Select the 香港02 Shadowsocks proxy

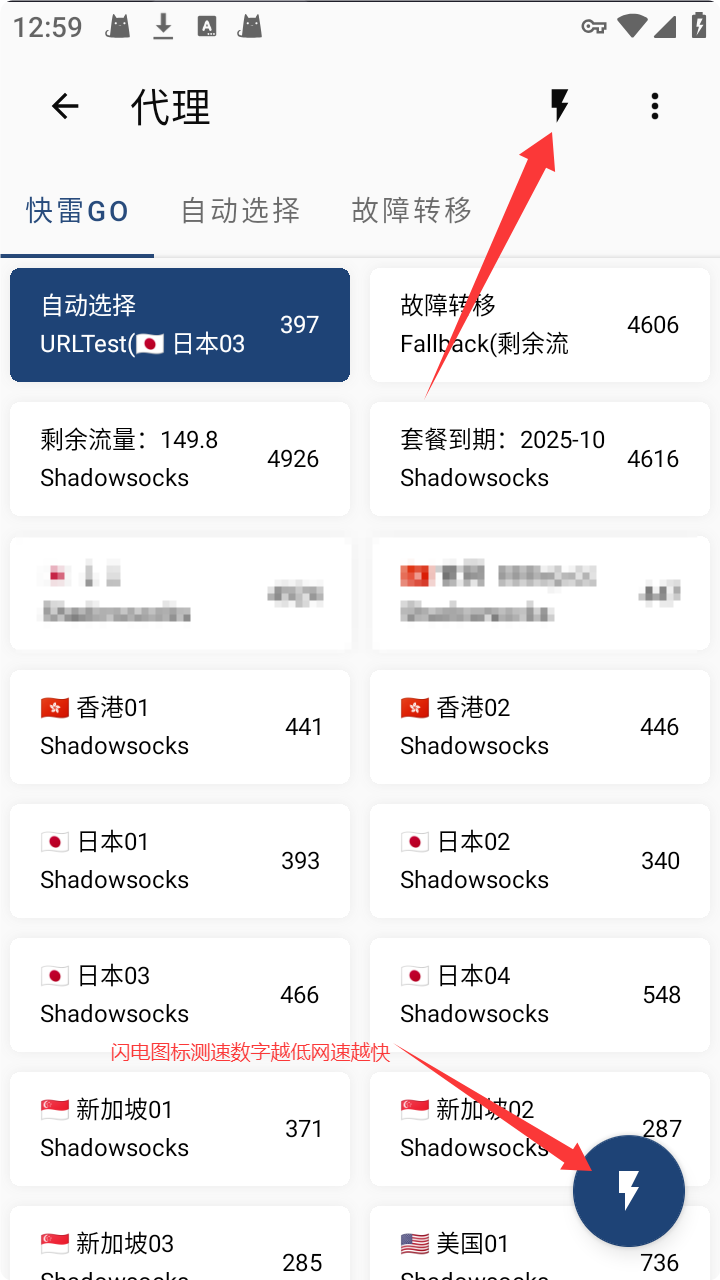click(x=540, y=727)
